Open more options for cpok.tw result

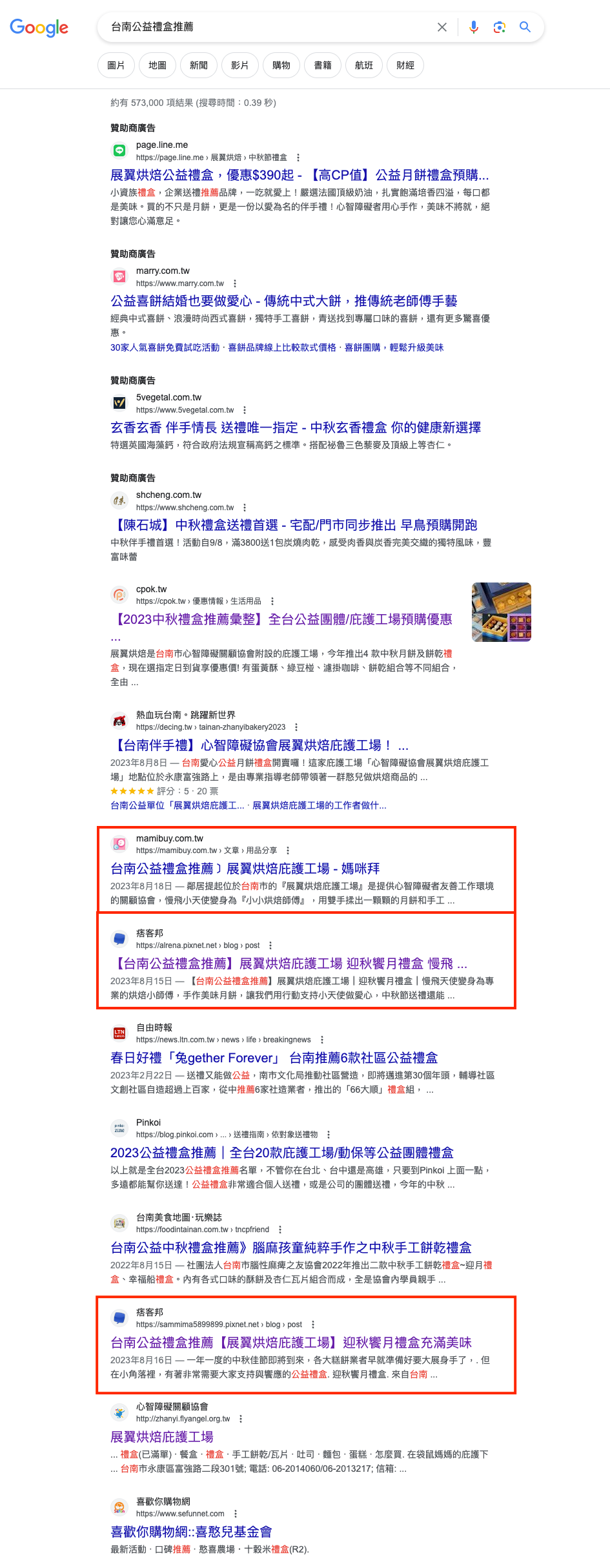pos(272,601)
